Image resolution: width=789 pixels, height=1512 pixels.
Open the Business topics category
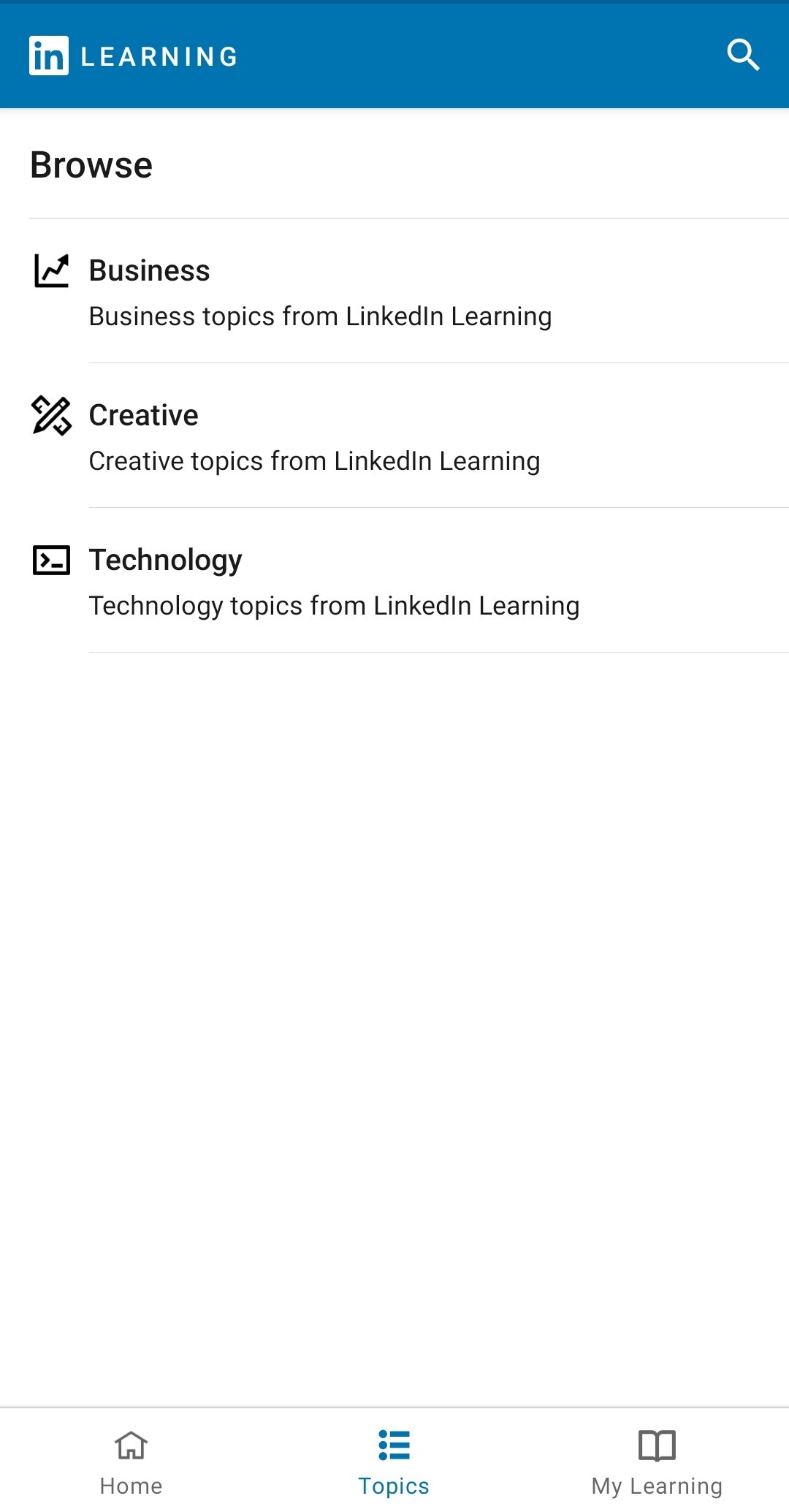point(394,291)
